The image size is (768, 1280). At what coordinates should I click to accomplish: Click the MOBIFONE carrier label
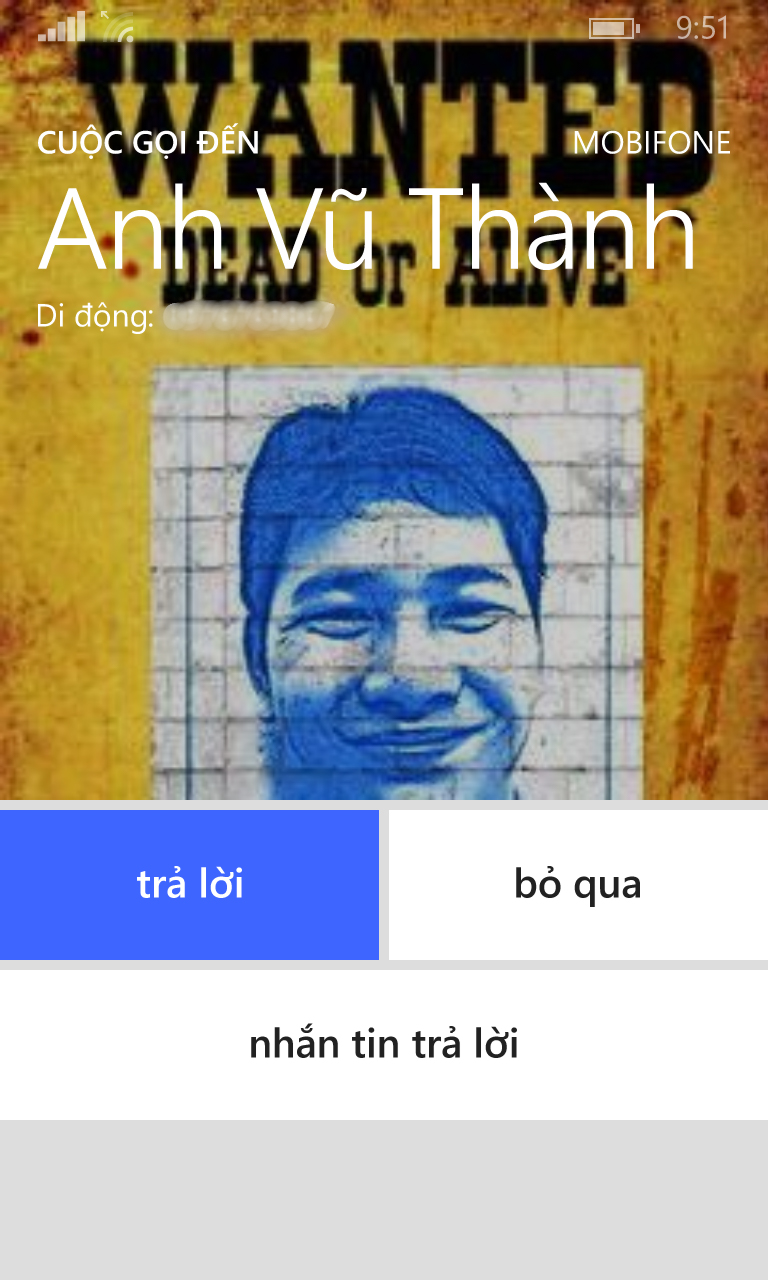point(652,142)
